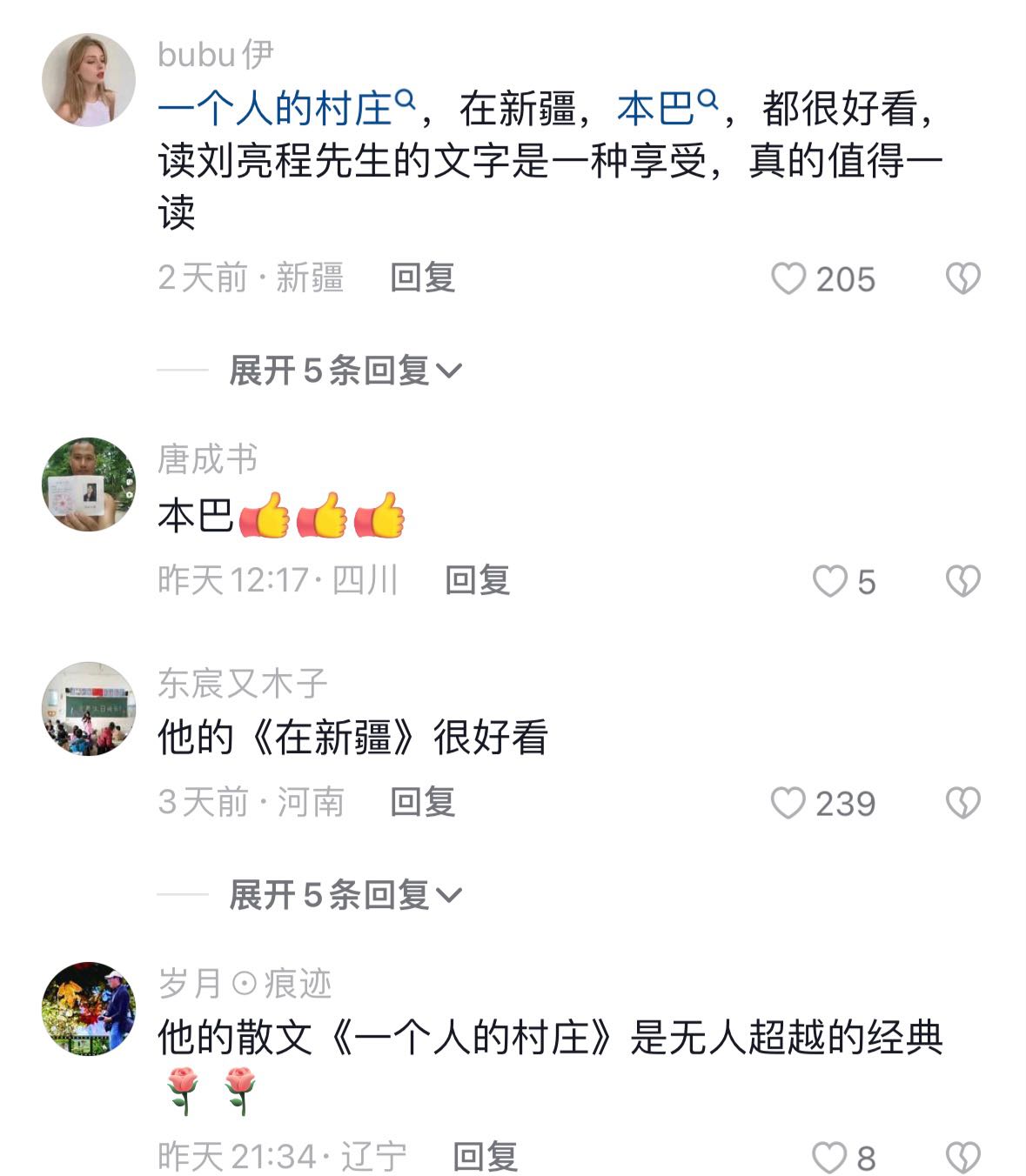Expand 5 replies under 东宸又木子's comment
The image size is (1026, 1176).
345,895
